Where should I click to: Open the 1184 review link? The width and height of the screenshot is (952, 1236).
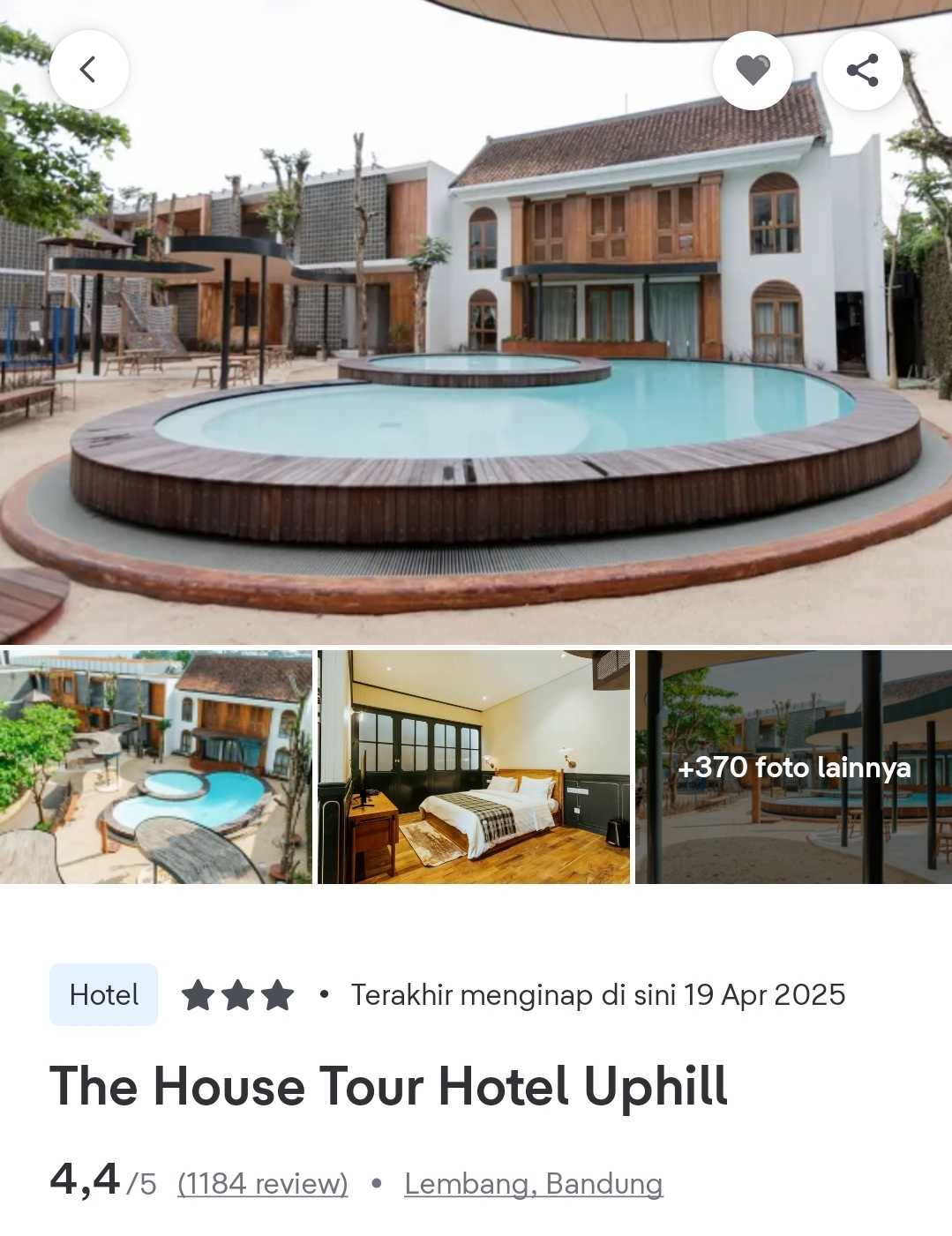coord(263,1183)
